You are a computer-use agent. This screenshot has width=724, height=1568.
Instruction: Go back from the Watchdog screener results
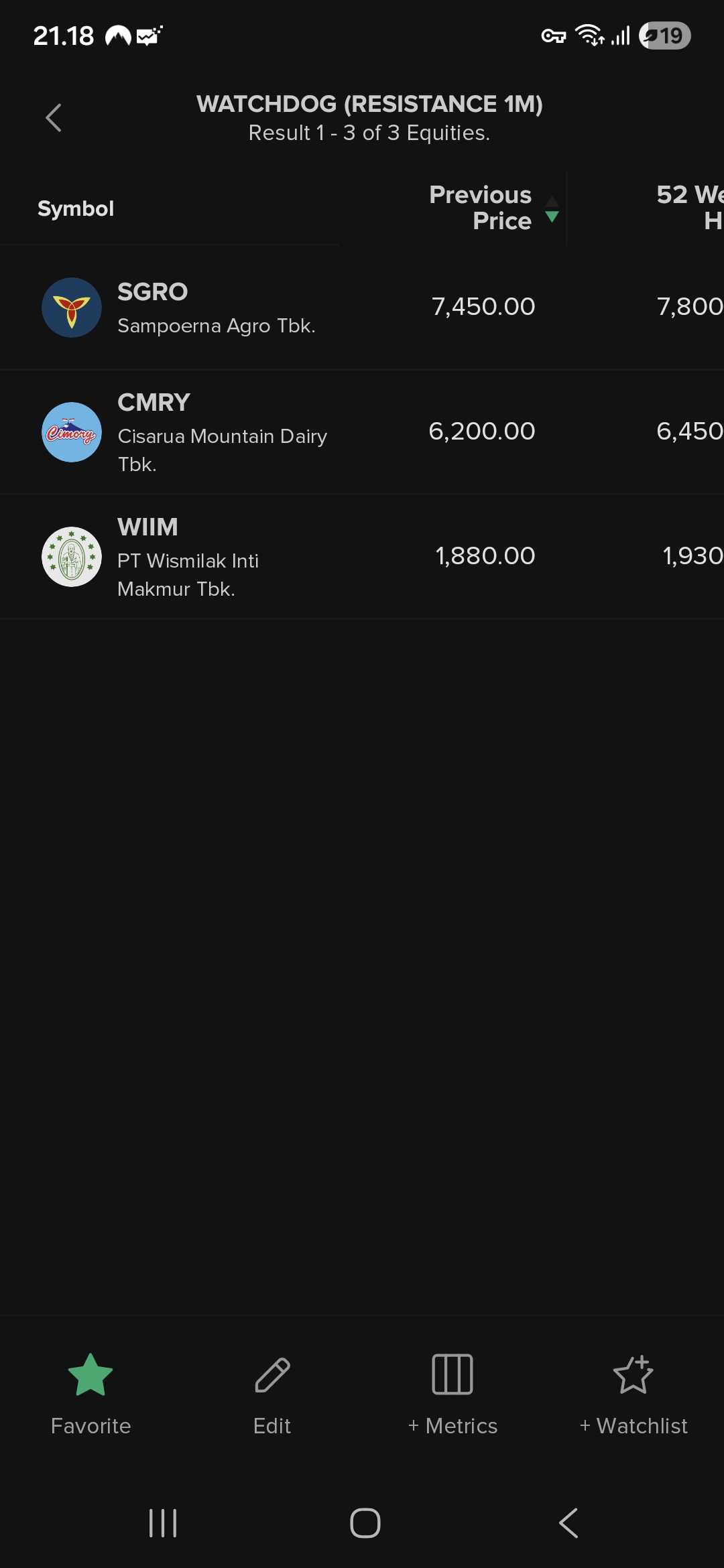[54, 118]
